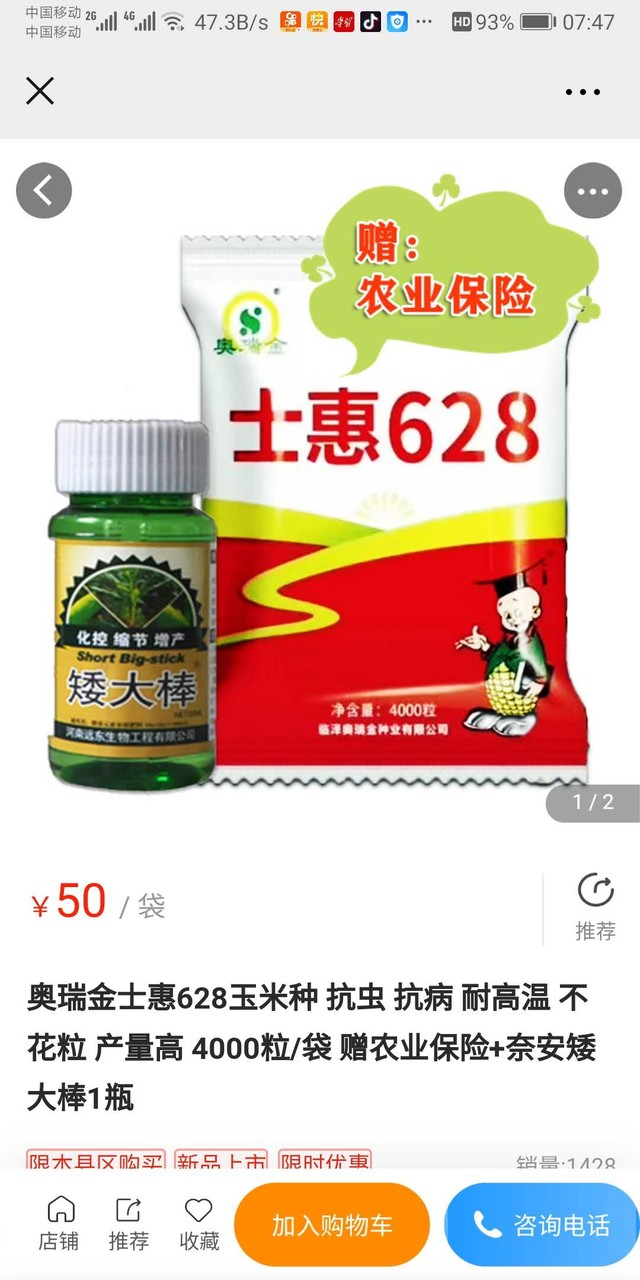Open the 士惠628 product image
The width and height of the screenshot is (640, 1280).
[320, 490]
